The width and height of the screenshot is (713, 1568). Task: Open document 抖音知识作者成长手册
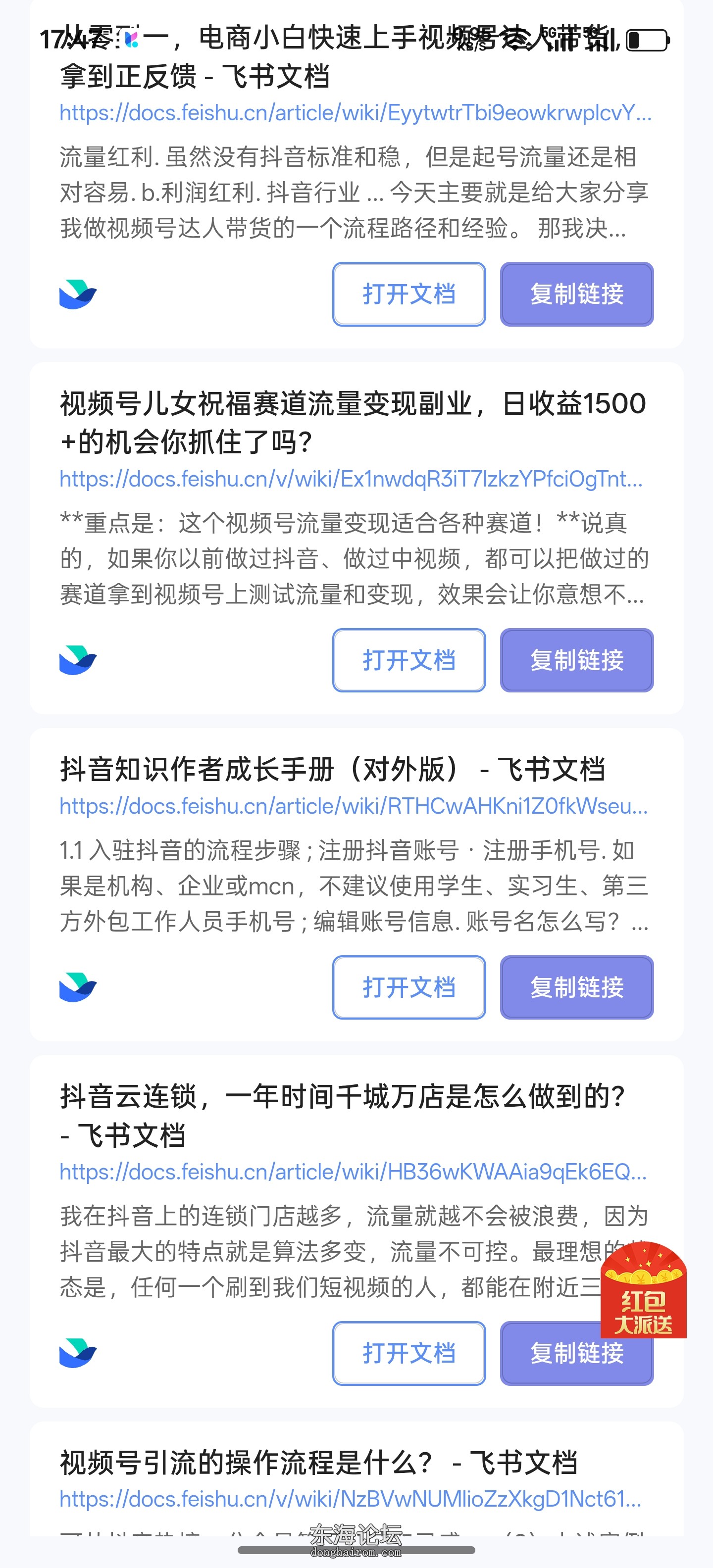coord(408,987)
